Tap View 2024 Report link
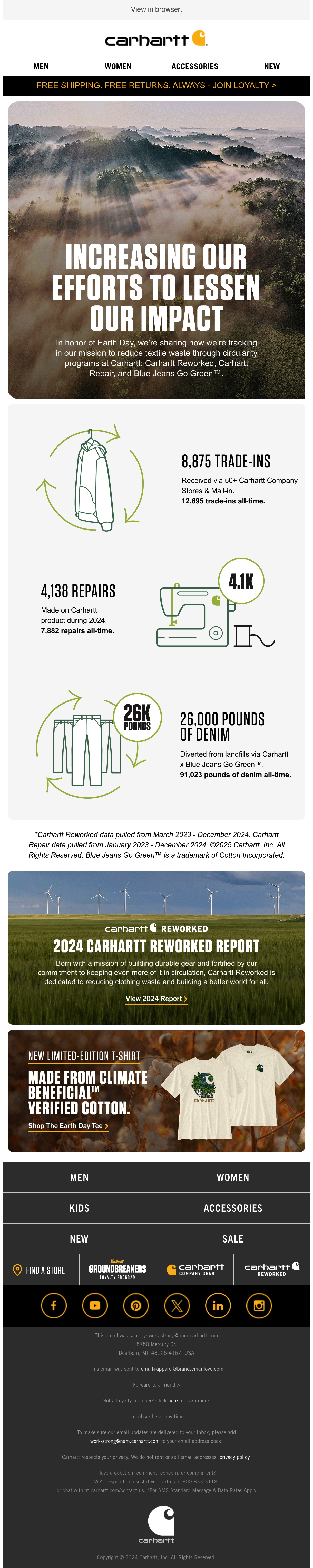313x1568 pixels. coord(156,999)
